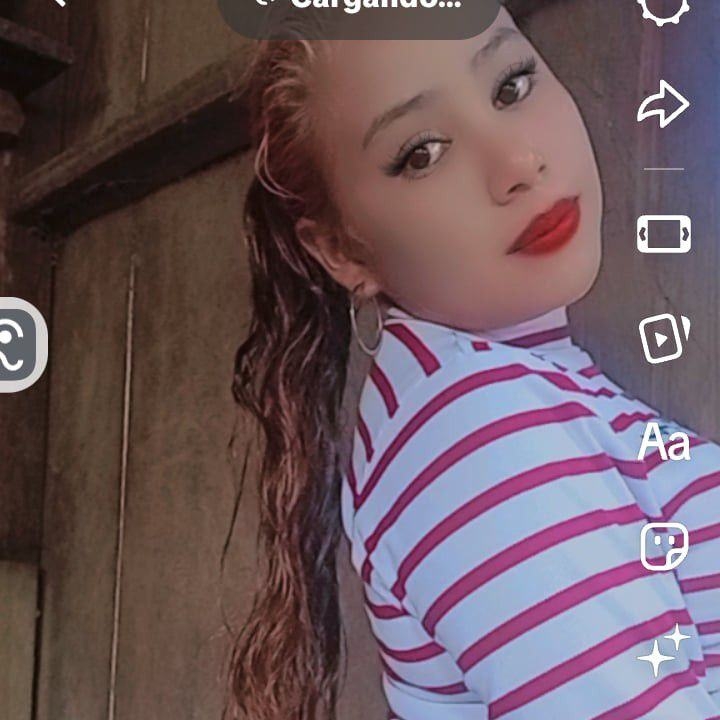This screenshot has height=720, width=720.
Task: Open the video clip tool
Action: click(x=664, y=338)
